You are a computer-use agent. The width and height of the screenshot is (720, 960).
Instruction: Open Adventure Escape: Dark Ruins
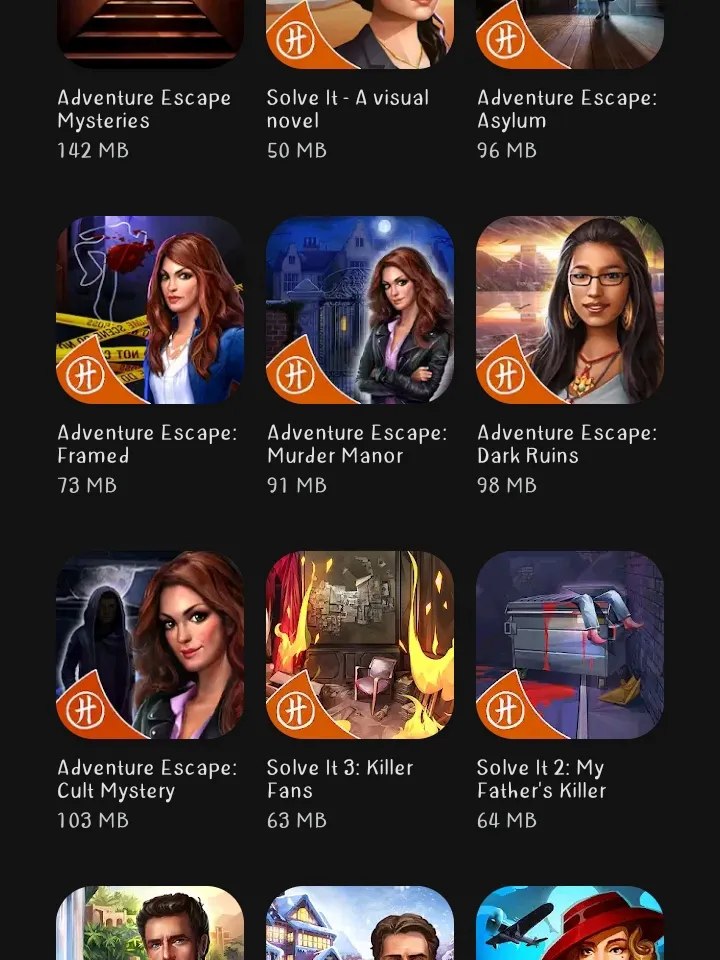(x=570, y=310)
